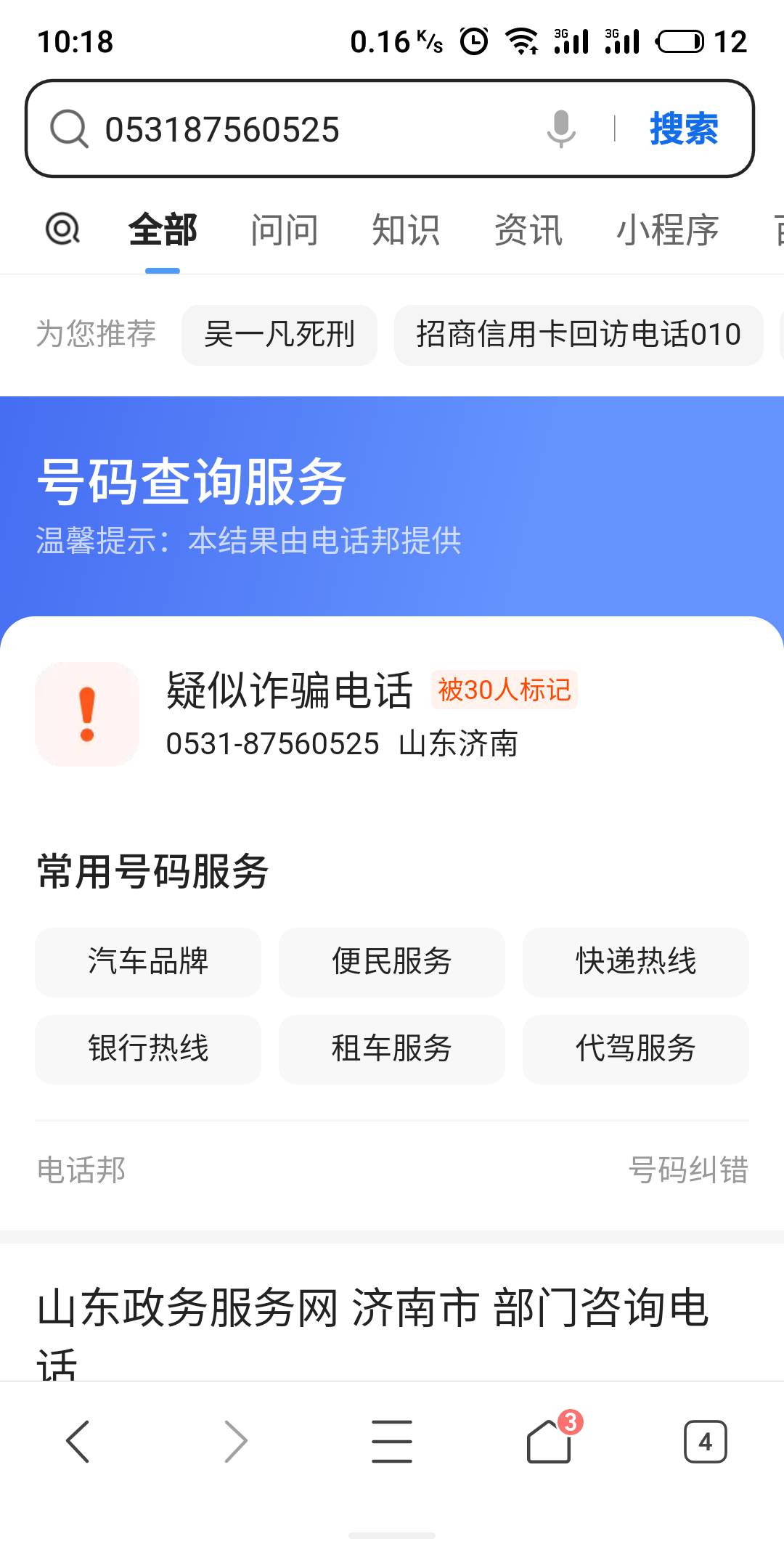Viewport: 784px width, 1568px height.
Task: Select the 小程序 tab
Action: click(x=667, y=230)
